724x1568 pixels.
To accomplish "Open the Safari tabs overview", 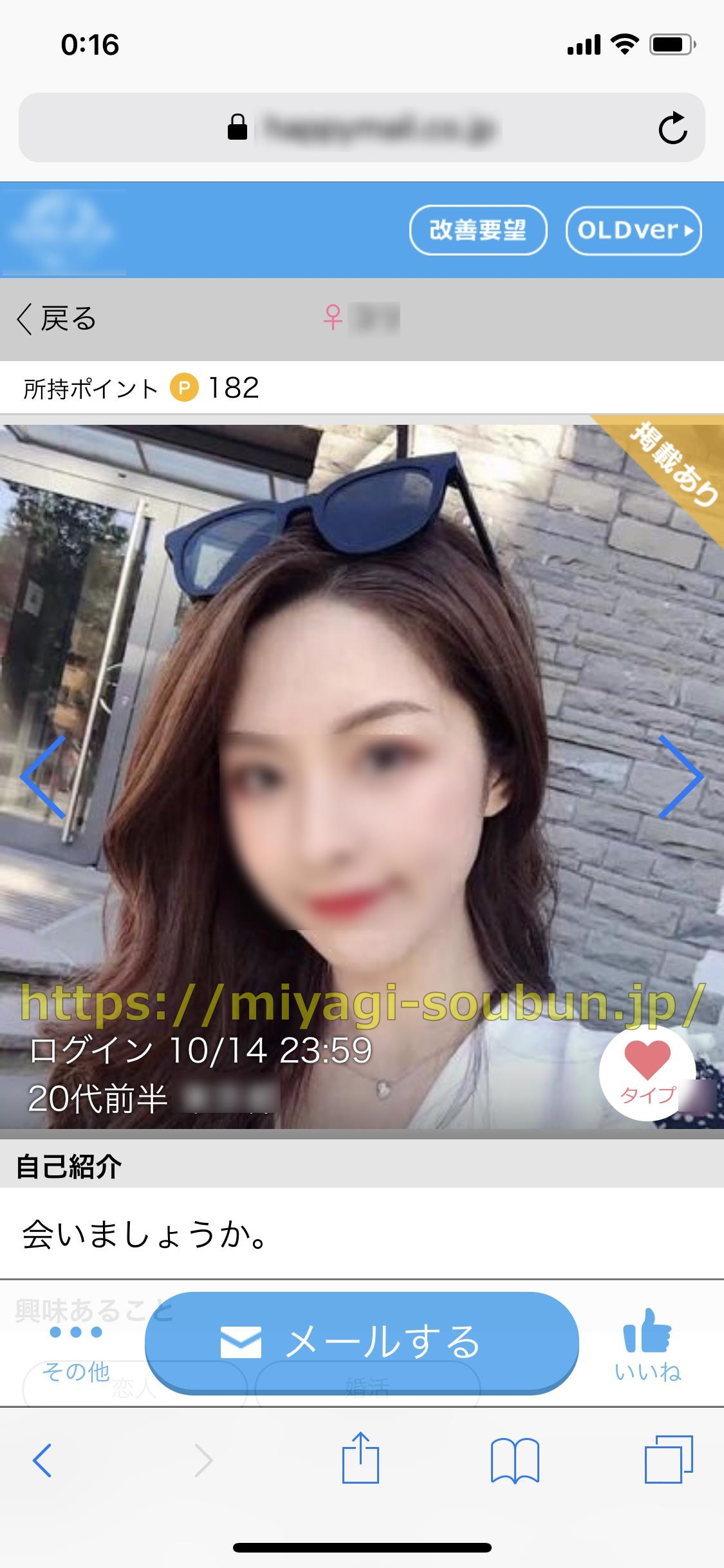I will [x=669, y=1461].
